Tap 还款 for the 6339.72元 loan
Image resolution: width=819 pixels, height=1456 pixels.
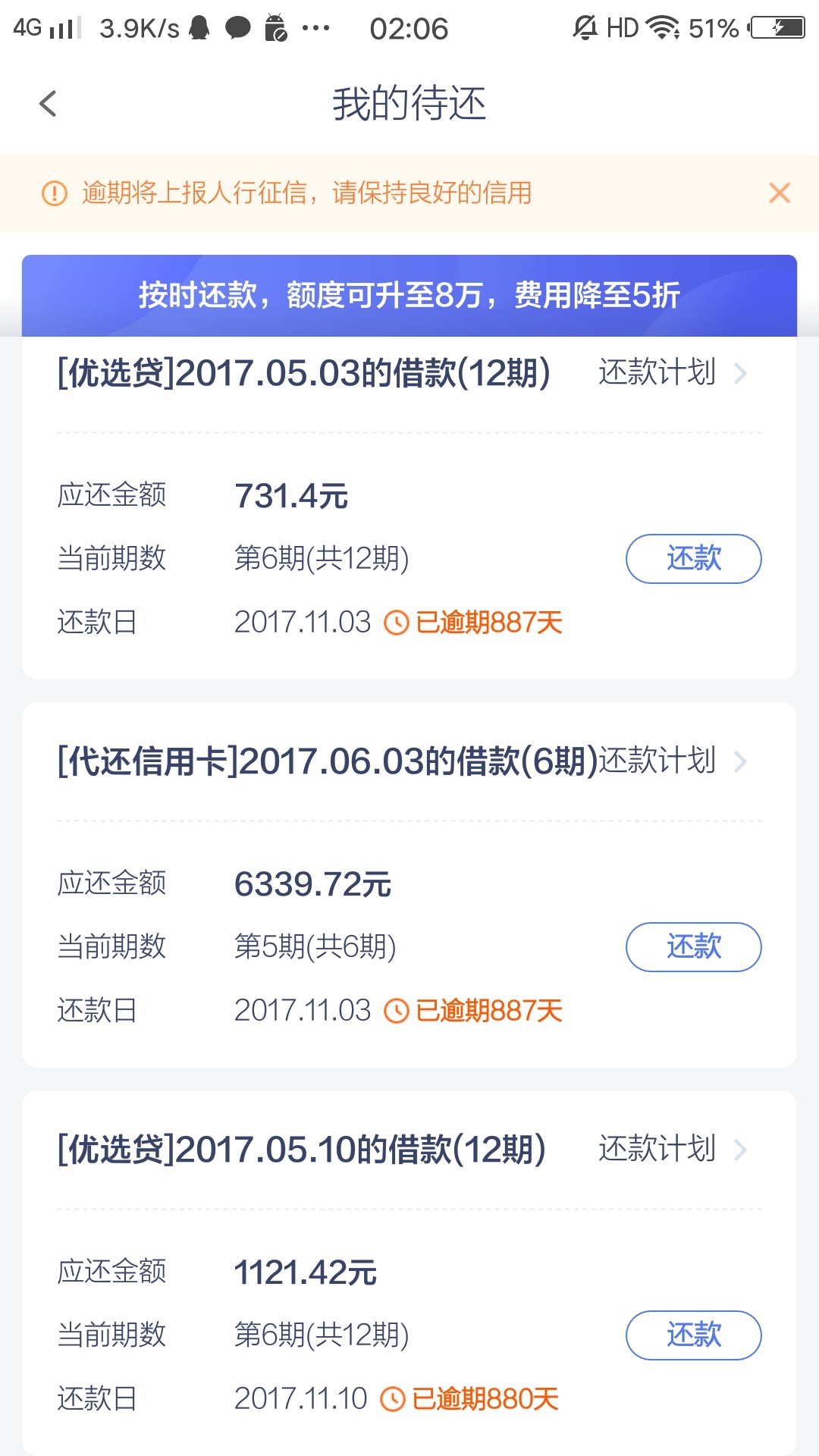[693, 947]
